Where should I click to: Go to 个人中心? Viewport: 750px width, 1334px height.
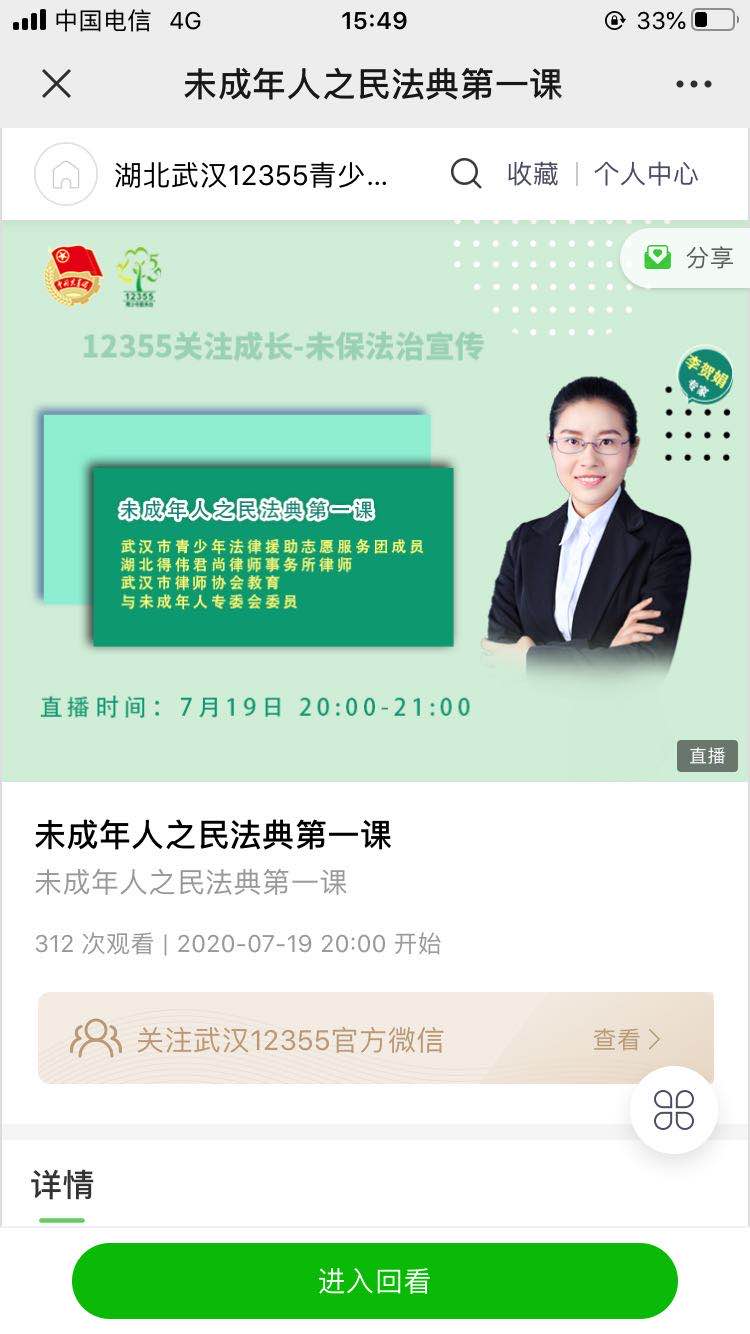tap(646, 174)
